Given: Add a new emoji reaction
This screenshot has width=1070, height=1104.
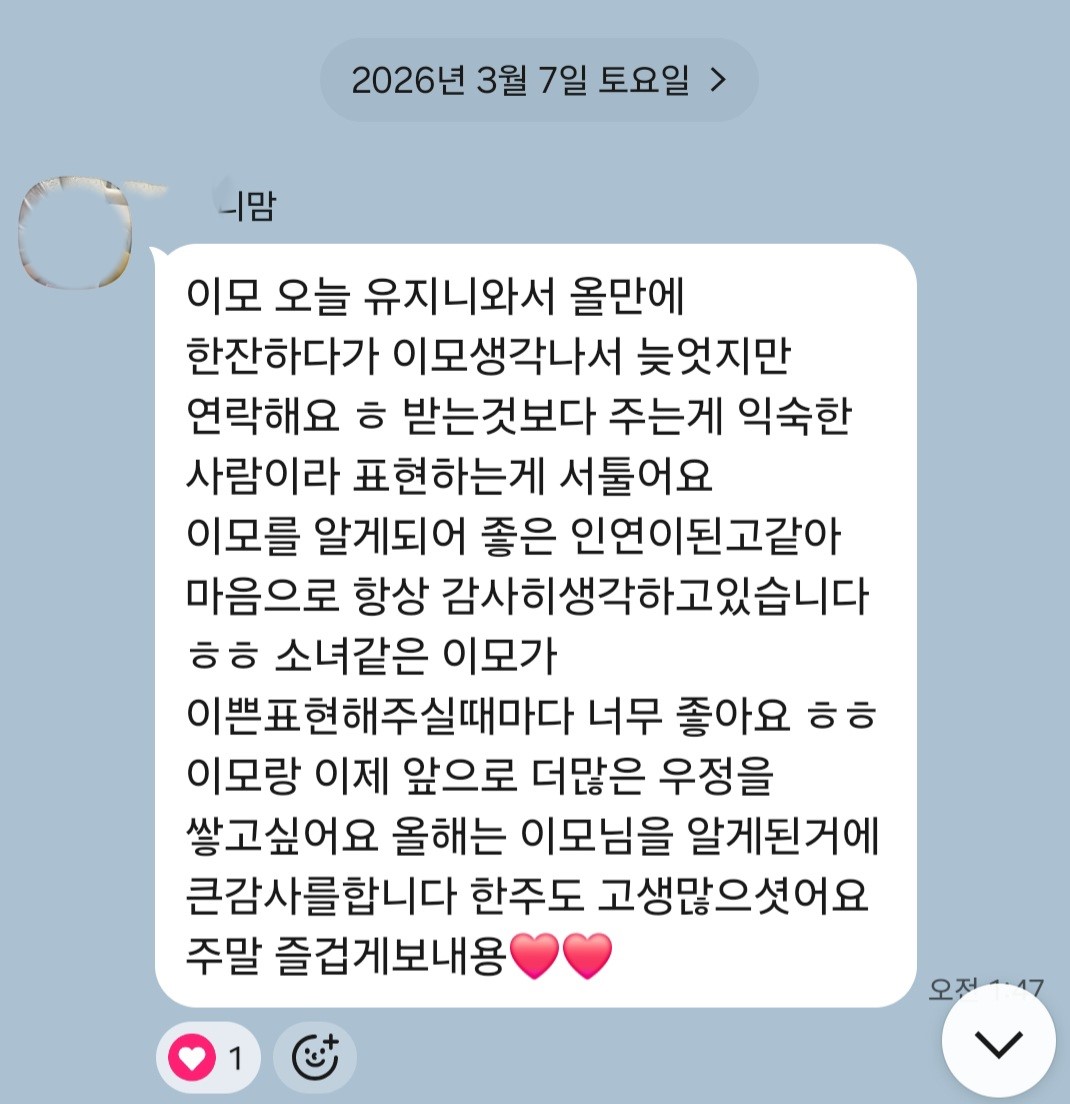Looking at the screenshot, I should click(x=315, y=1058).
